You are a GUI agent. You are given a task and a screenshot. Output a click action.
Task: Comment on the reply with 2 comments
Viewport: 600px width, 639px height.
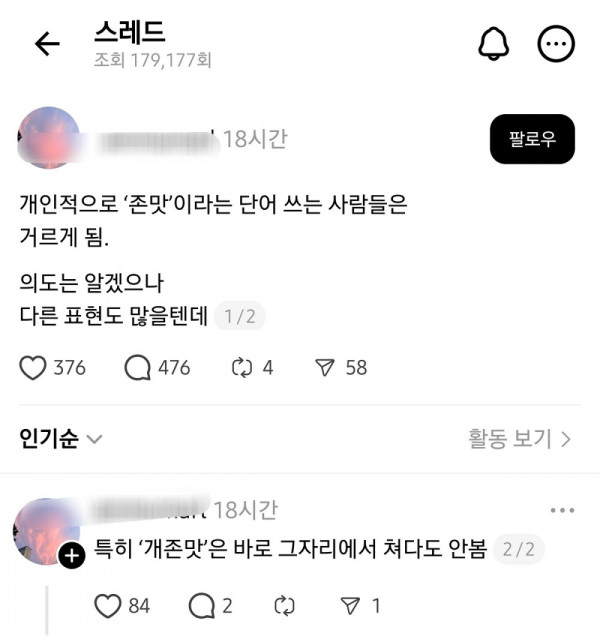(x=200, y=605)
